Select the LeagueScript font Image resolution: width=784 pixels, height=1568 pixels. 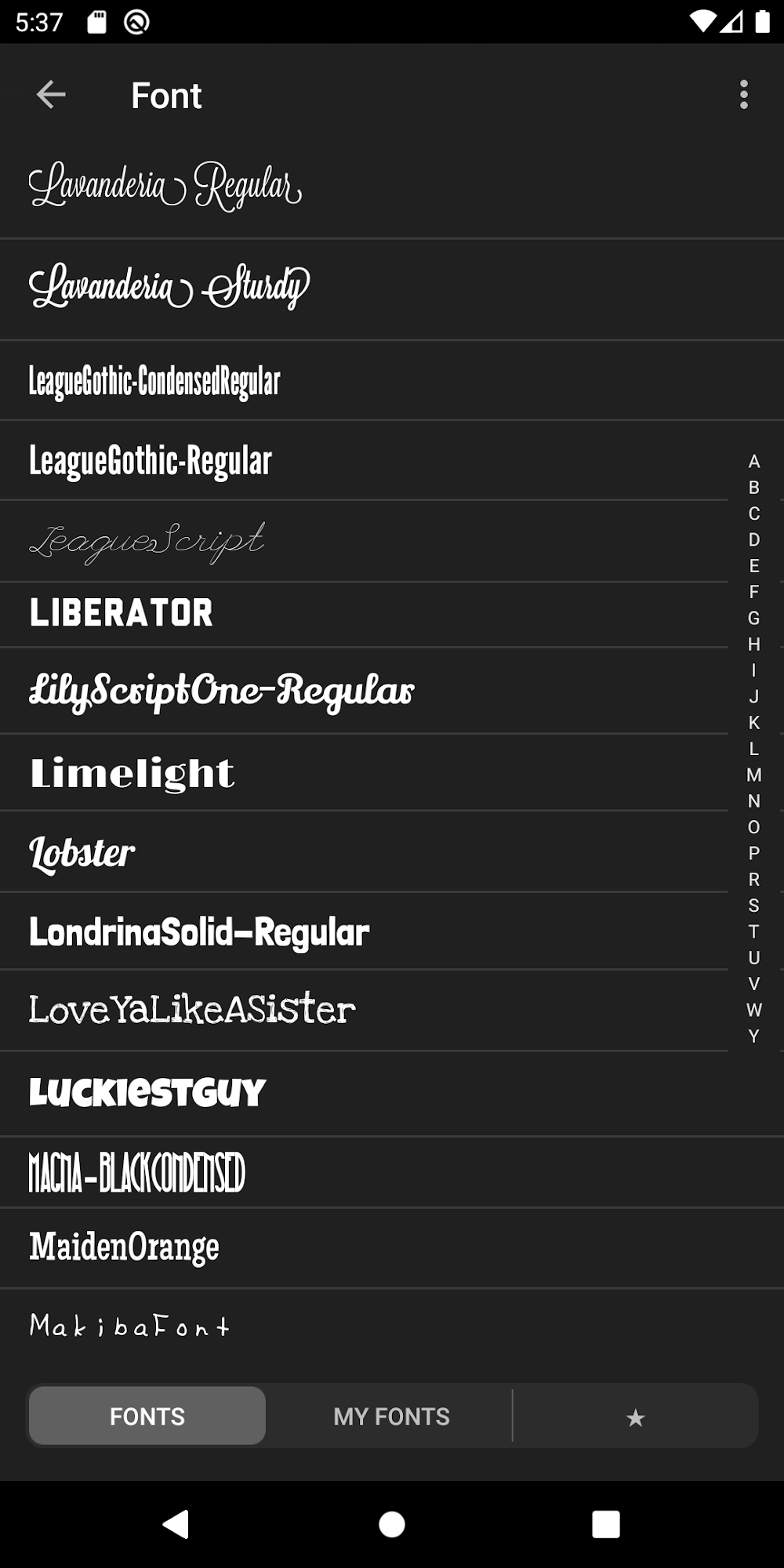coord(147,541)
